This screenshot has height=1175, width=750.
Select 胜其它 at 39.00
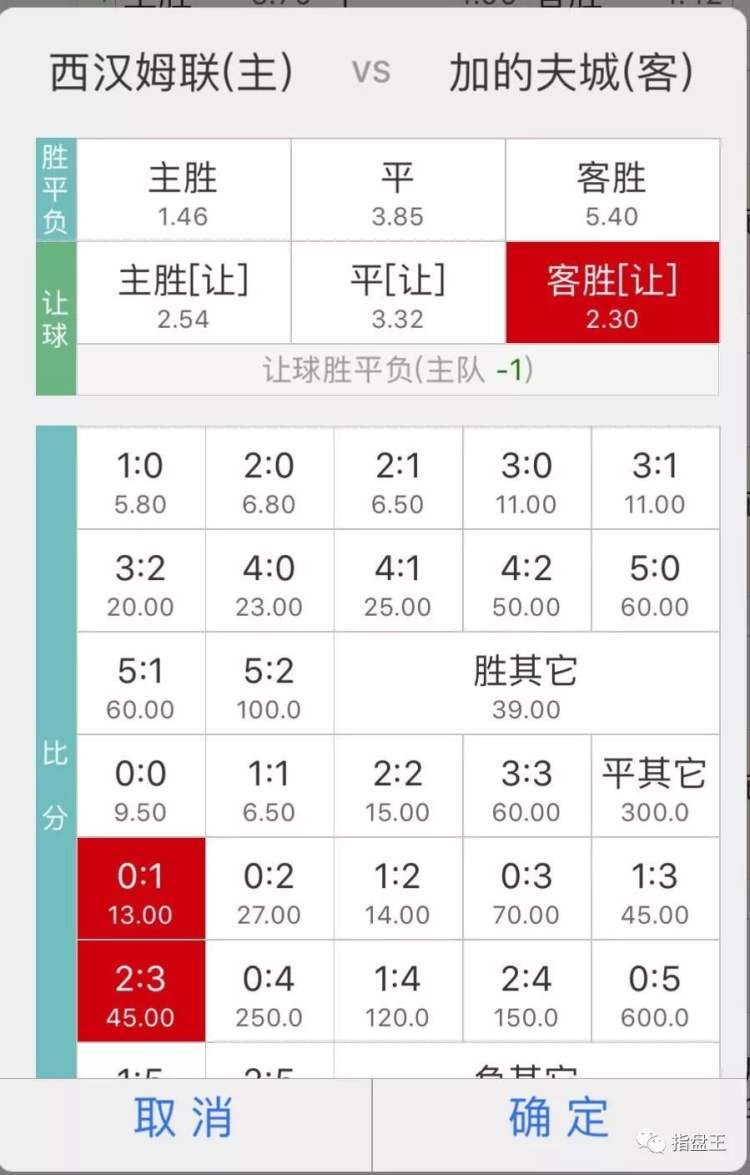coord(526,685)
